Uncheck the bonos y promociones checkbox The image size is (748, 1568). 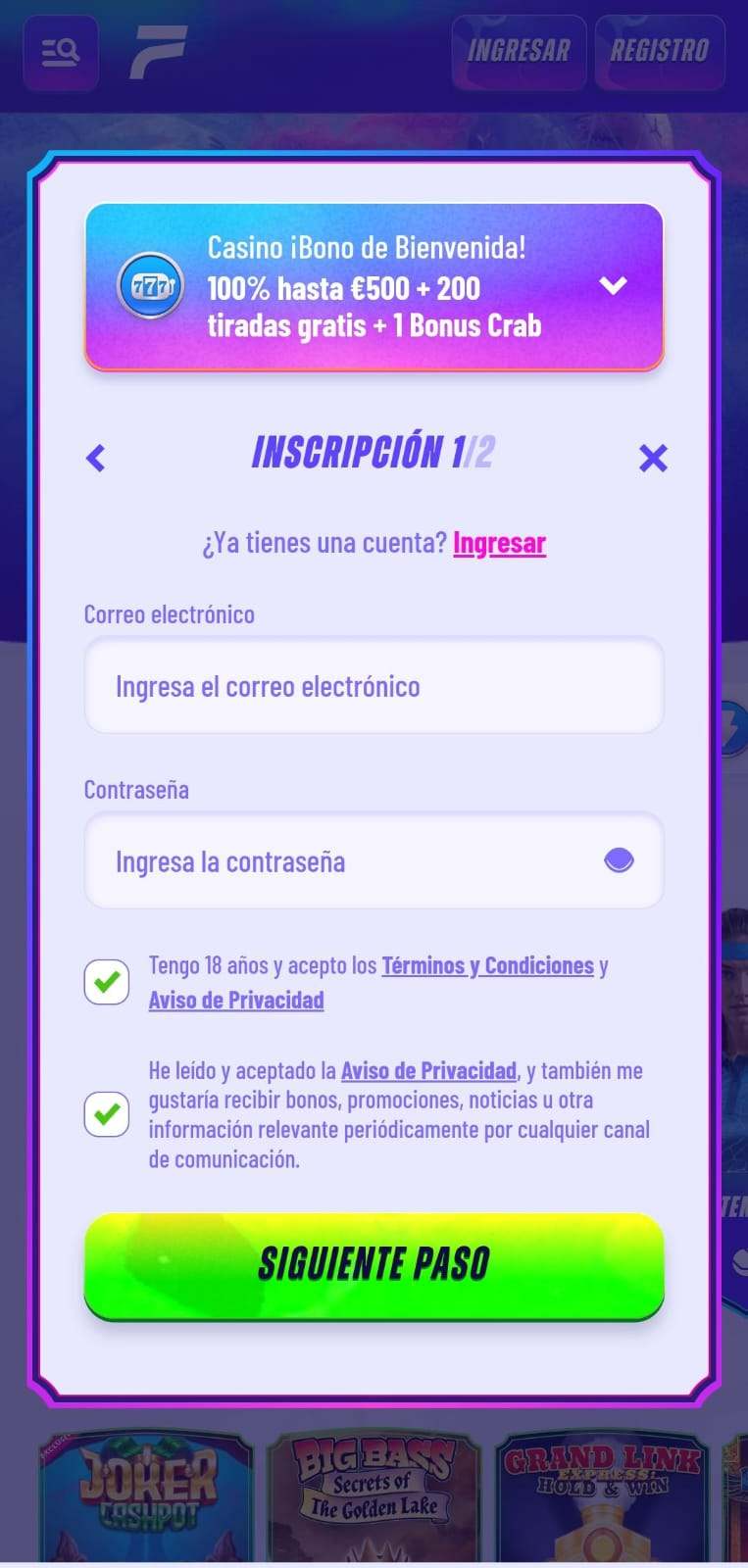107,1114
